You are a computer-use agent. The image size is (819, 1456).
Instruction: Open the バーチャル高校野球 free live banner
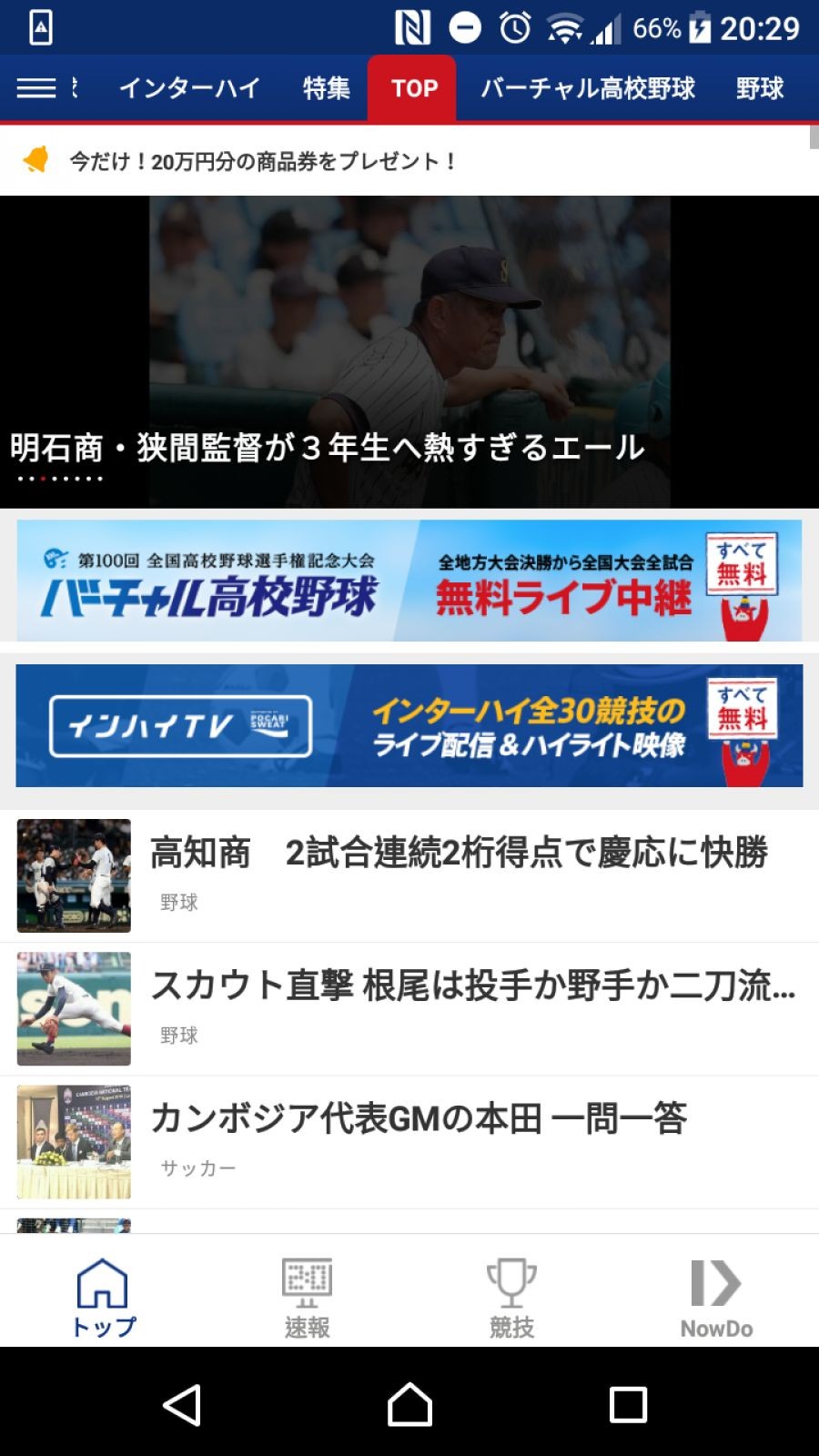(x=409, y=581)
